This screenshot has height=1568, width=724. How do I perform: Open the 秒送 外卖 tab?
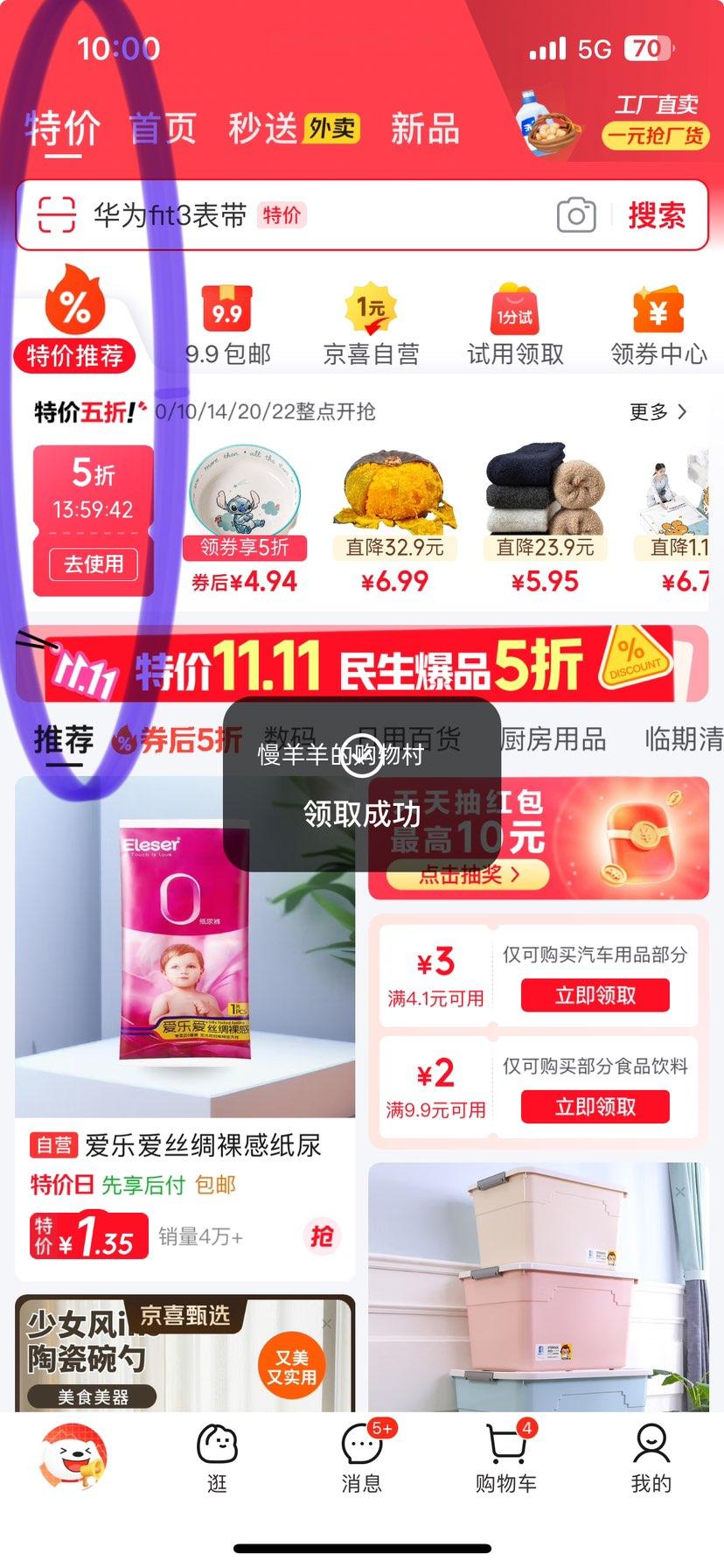click(x=293, y=129)
